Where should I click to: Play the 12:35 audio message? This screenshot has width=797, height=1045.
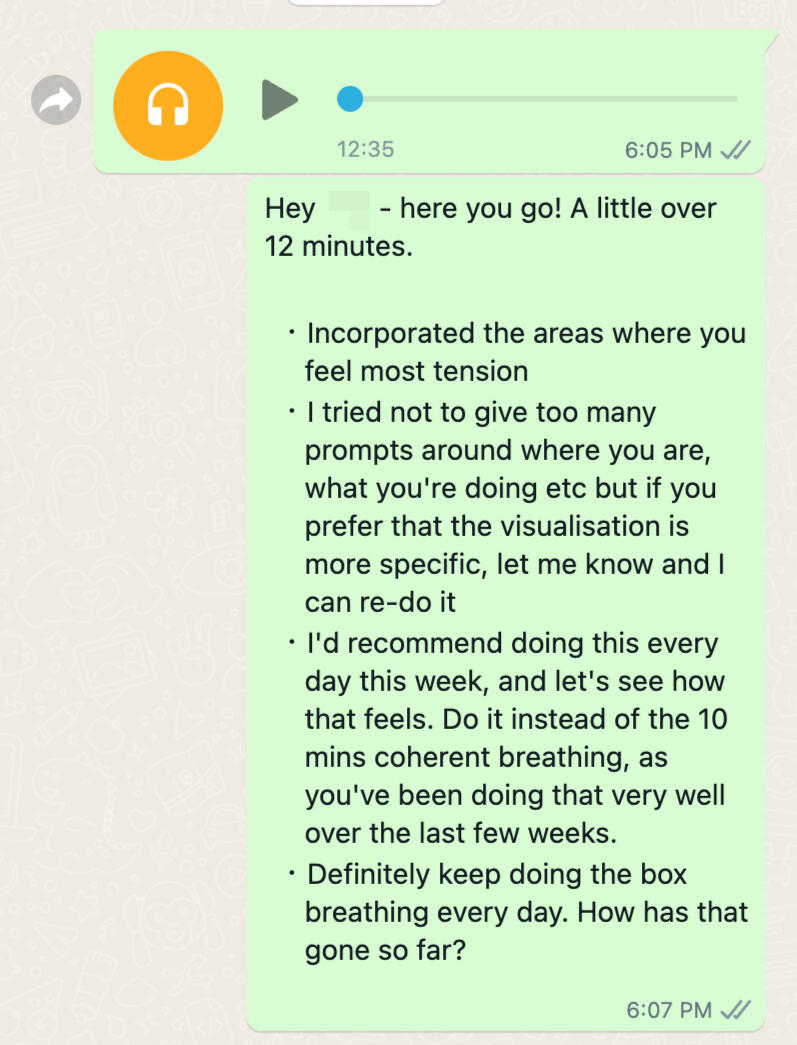pyautogui.click(x=280, y=100)
